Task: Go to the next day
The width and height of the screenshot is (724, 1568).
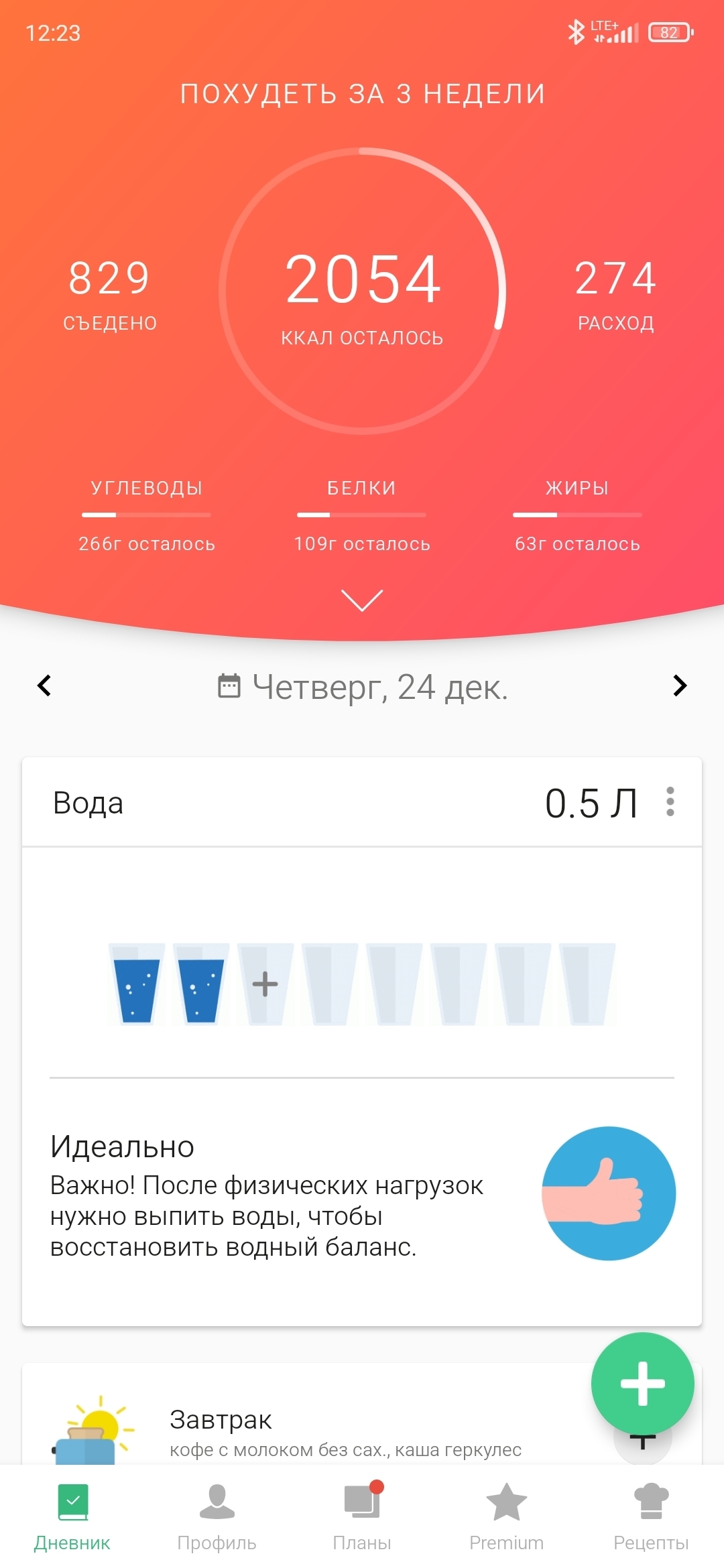Action: point(680,685)
